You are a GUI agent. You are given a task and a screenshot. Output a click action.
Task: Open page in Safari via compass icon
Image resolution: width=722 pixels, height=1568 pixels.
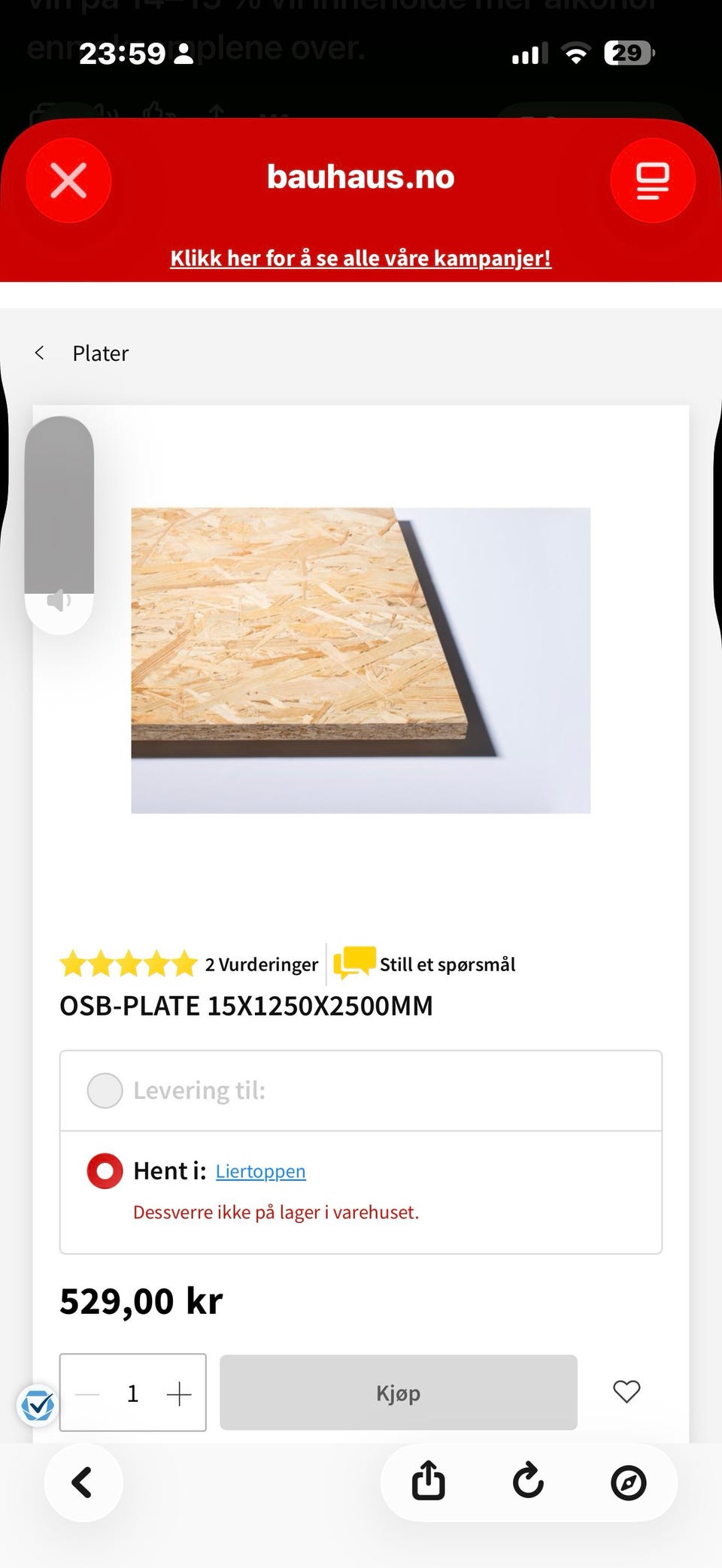click(629, 1483)
